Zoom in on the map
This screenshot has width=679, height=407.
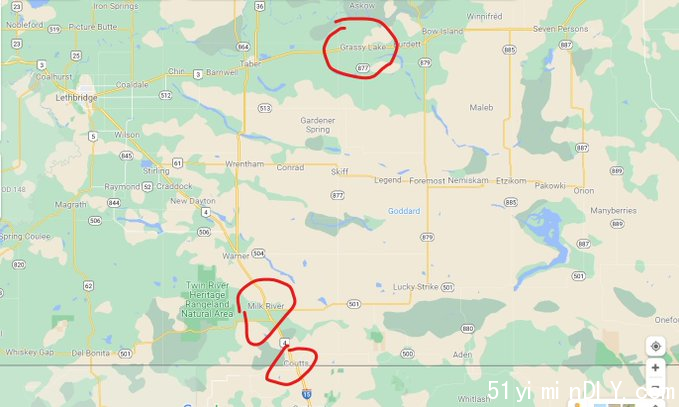(656, 368)
